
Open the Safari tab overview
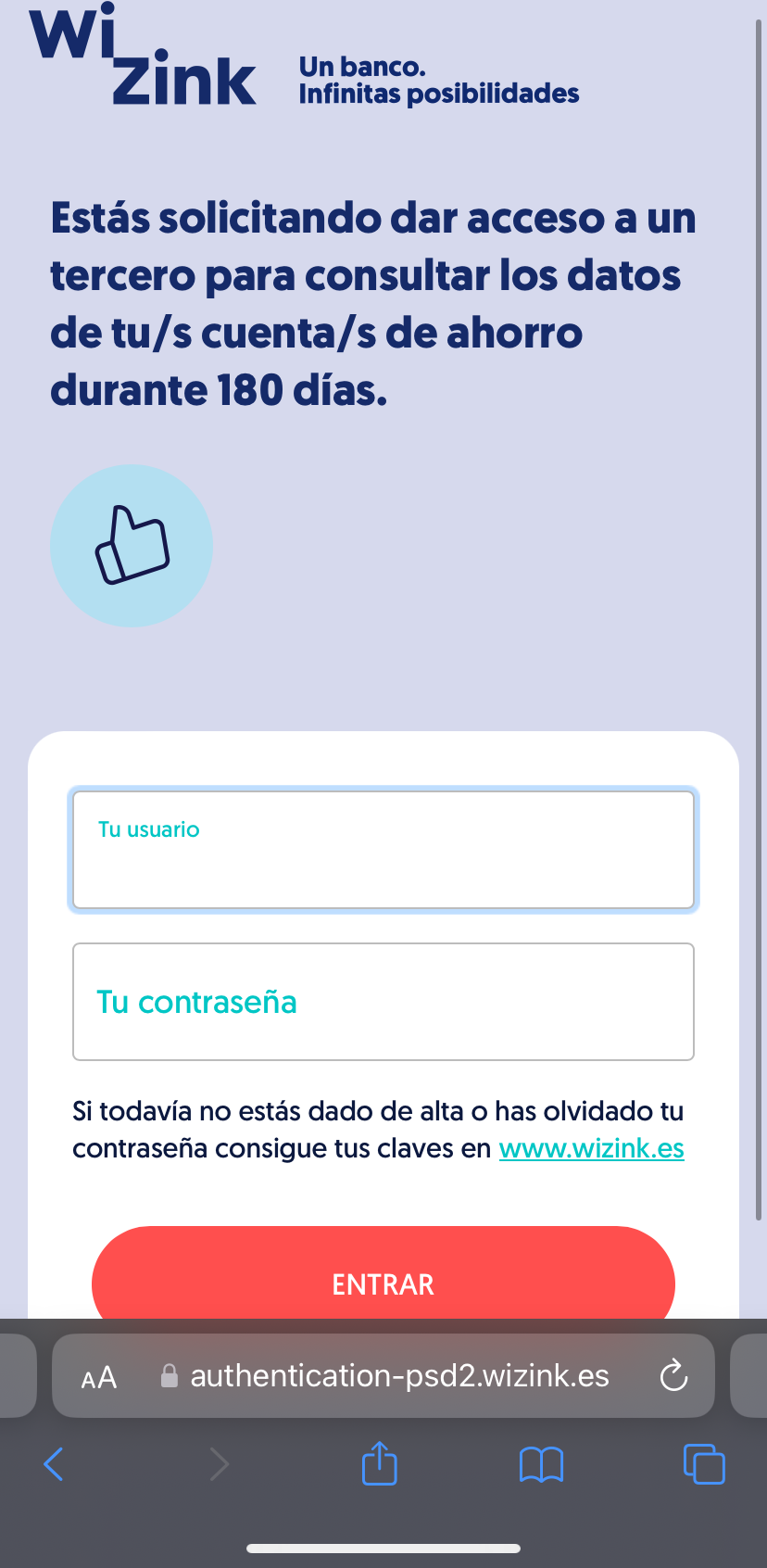click(703, 1464)
